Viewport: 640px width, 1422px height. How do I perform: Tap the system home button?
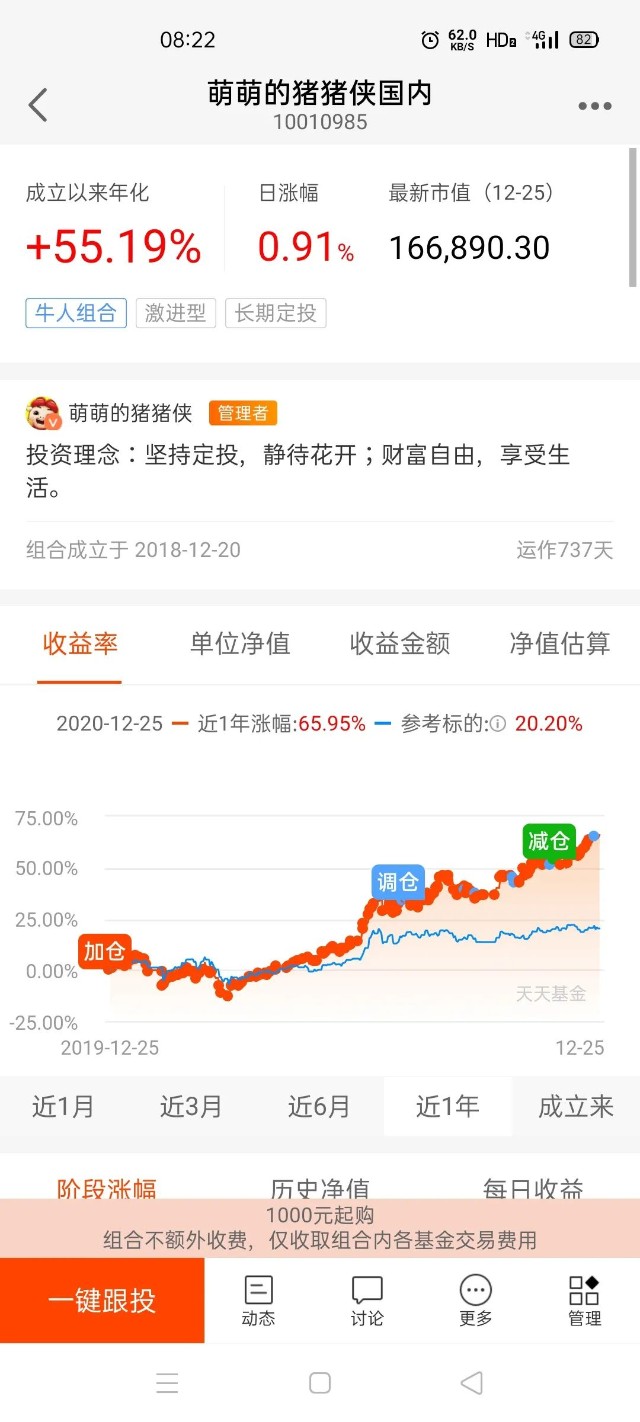(x=320, y=1383)
